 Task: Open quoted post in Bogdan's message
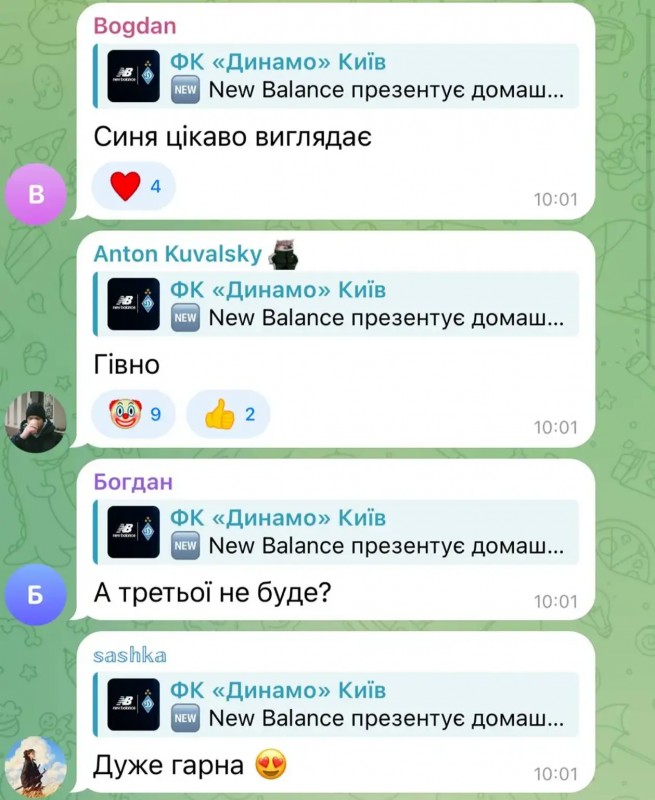[336, 76]
